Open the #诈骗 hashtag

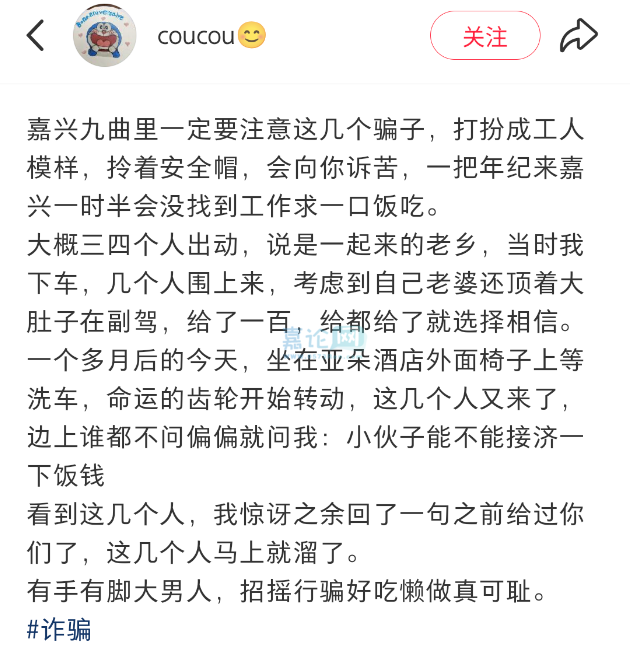[59, 629]
